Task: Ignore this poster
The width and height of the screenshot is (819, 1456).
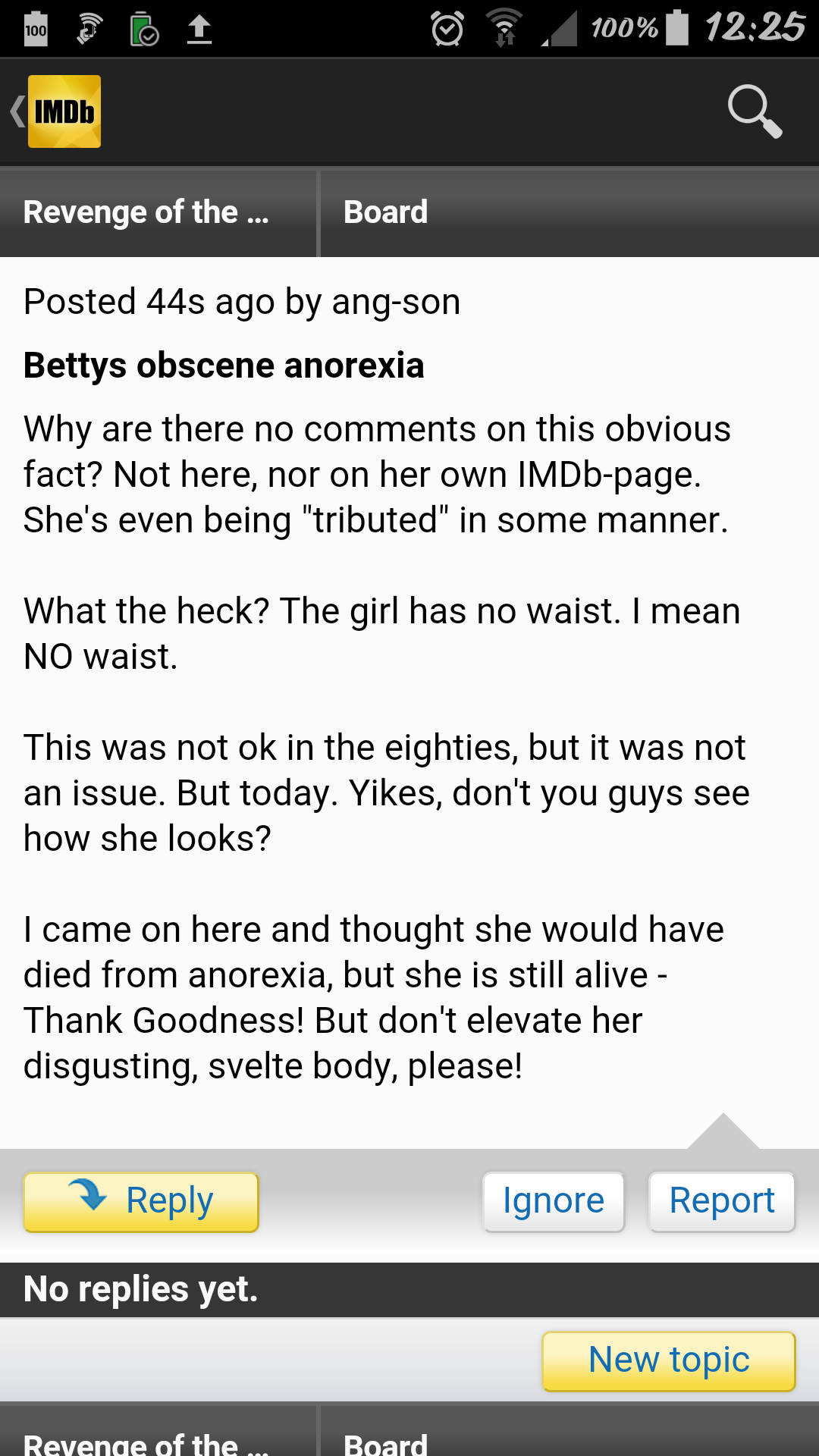Action: [x=554, y=1202]
